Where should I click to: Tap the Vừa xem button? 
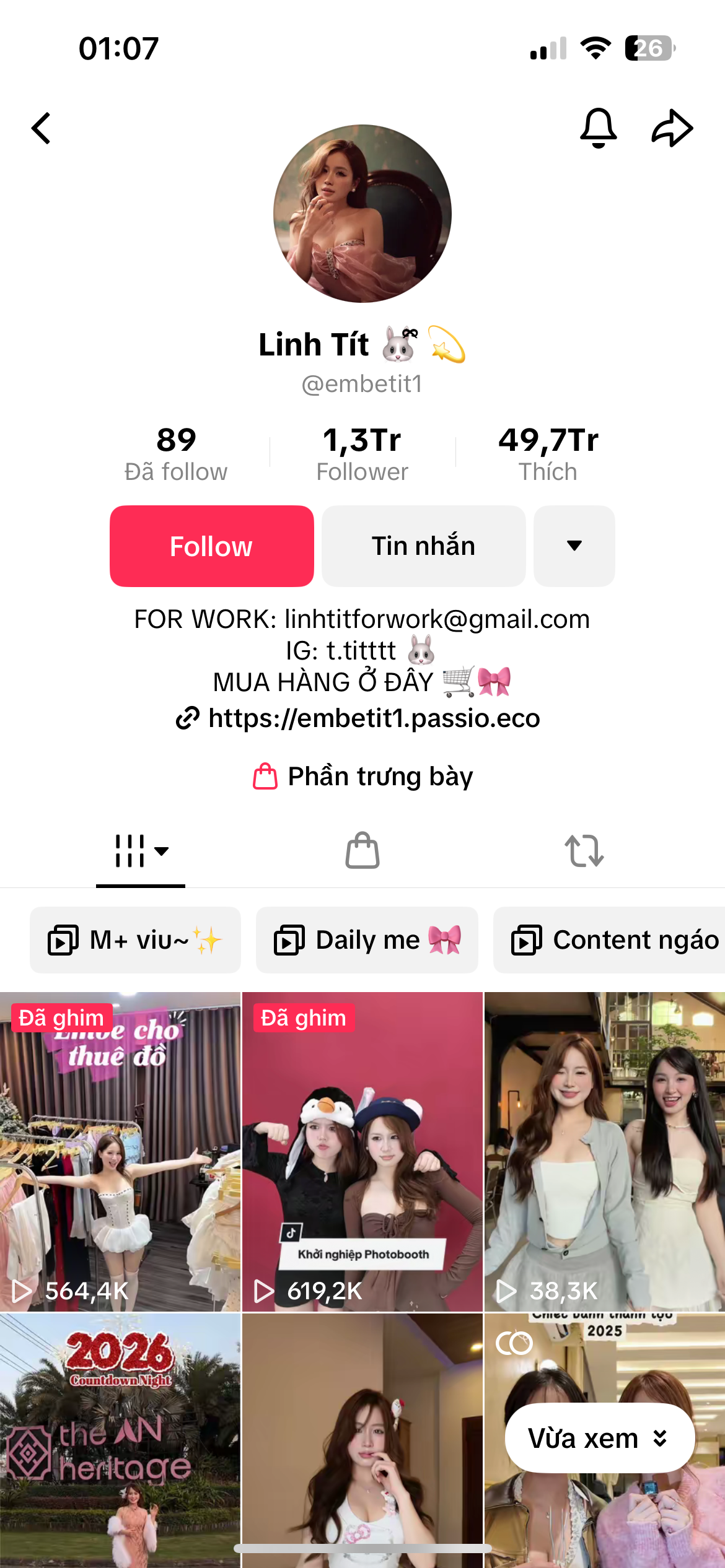[x=599, y=1438]
